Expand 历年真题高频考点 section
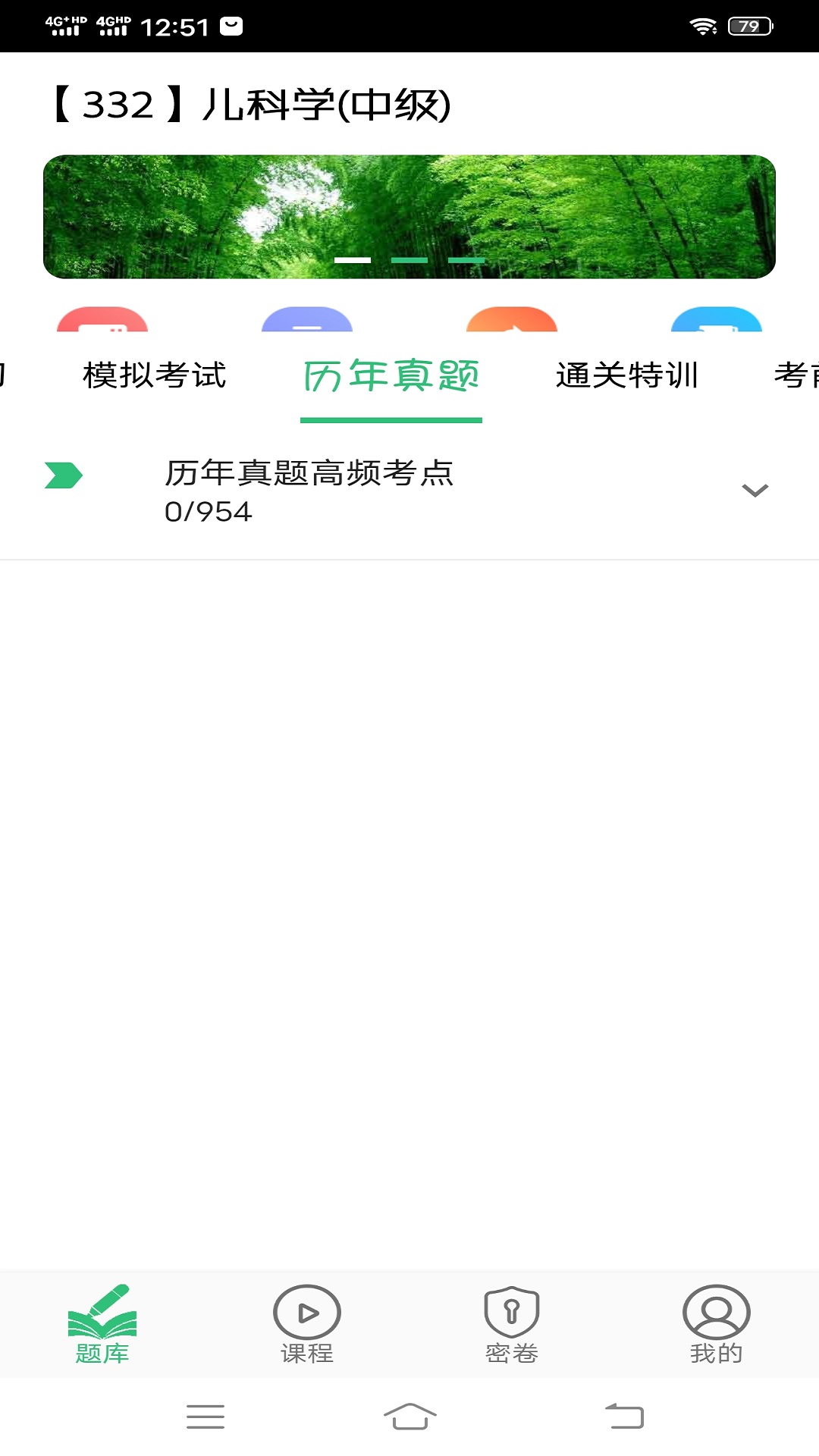The height and width of the screenshot is (1456, 819). (755, 491)
